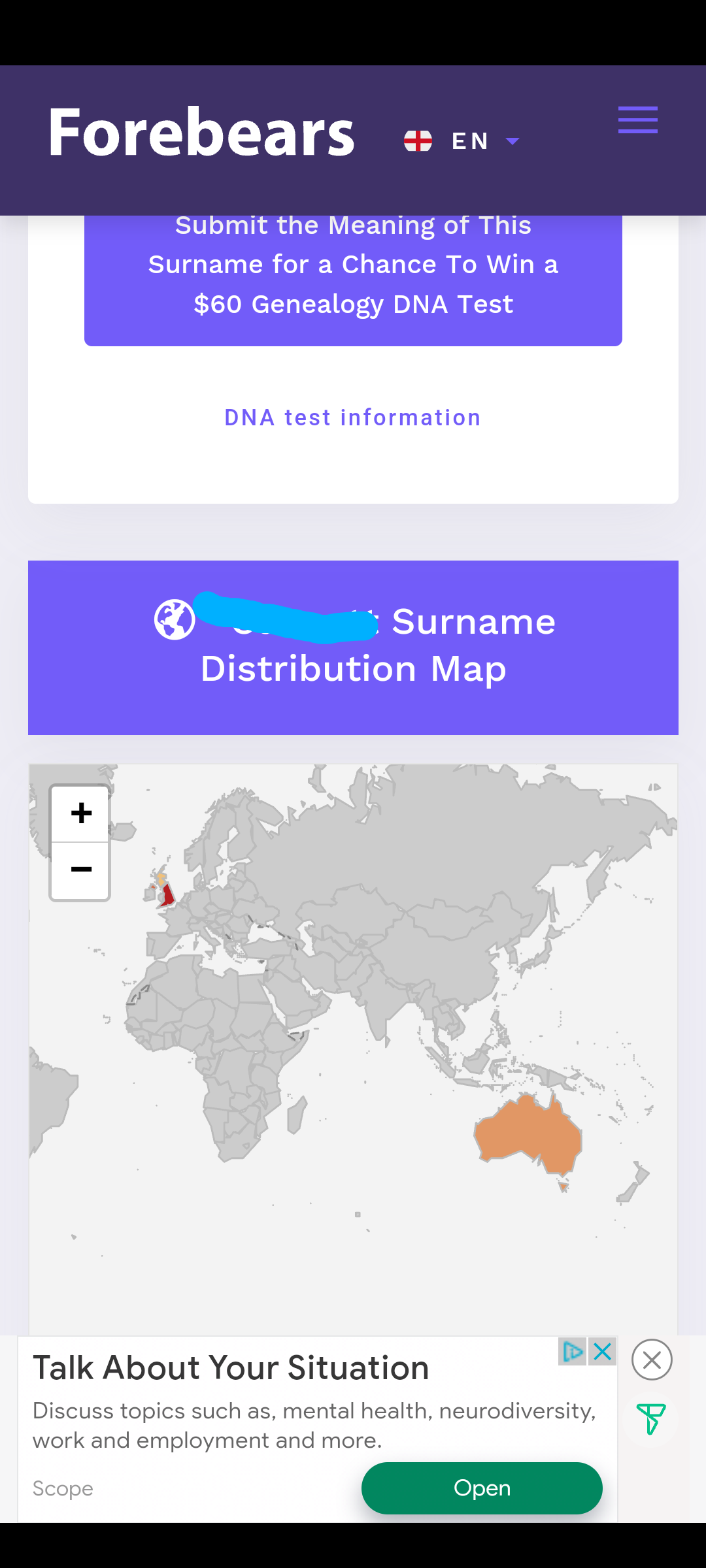Tap the Forebears site logo
Image resolution: width=706 pixels, height=1568 pixels.
(x=201, y=133)
